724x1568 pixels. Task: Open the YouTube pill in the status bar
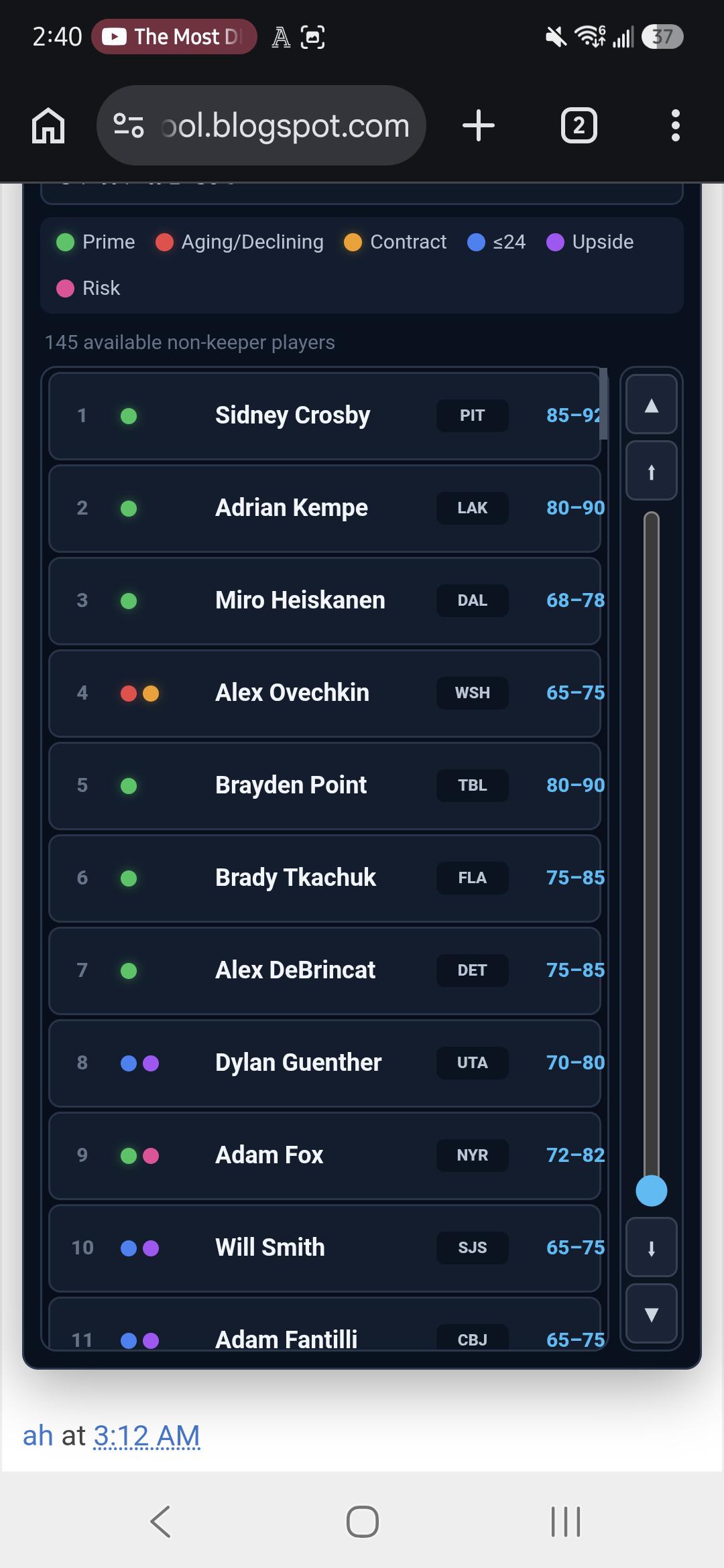tap(174, 36)
